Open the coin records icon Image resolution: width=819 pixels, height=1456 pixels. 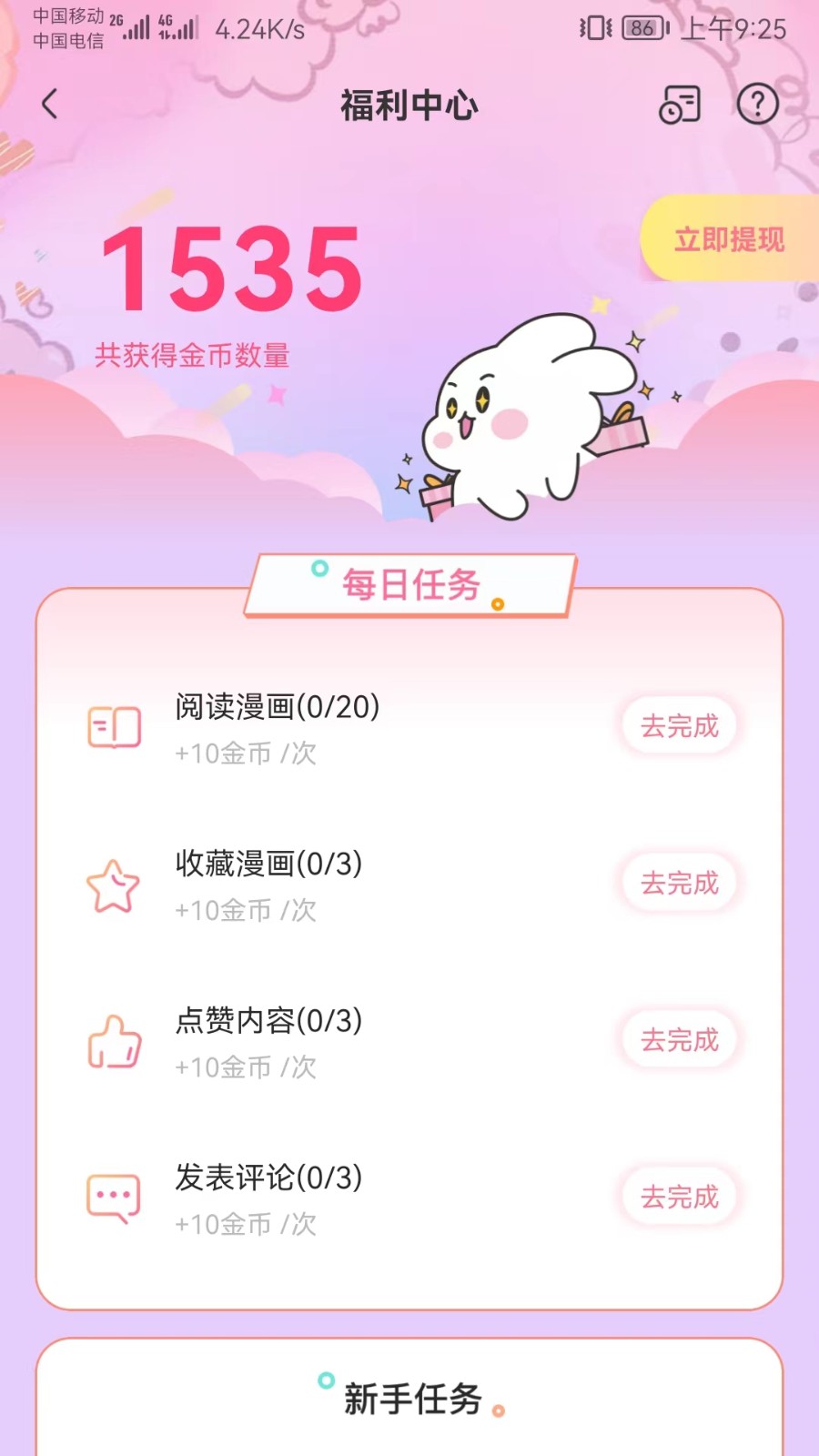(x=680, y=104)
